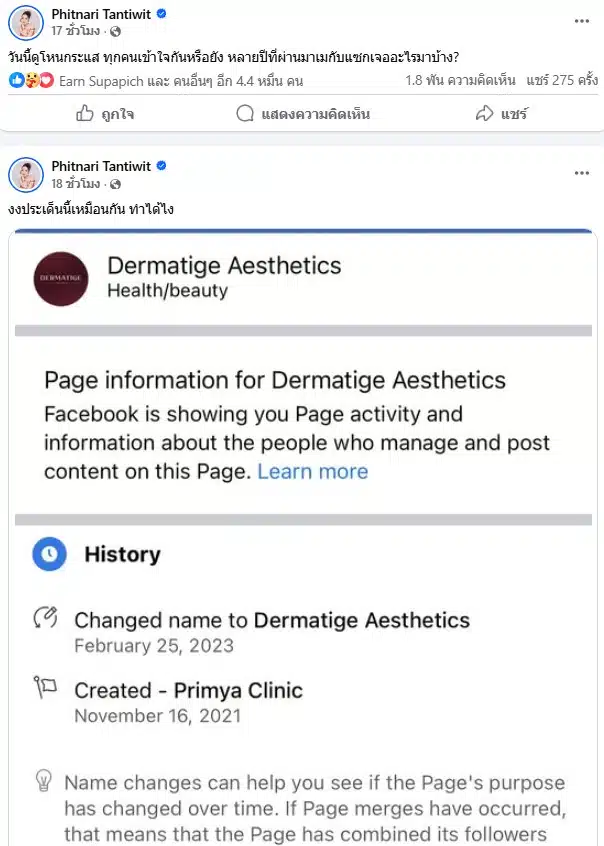The width and height of the screenshot is (604, 846).
Task: Open the 18 ชั่วโมง timestamp link
Action: [x=76, y=184]
